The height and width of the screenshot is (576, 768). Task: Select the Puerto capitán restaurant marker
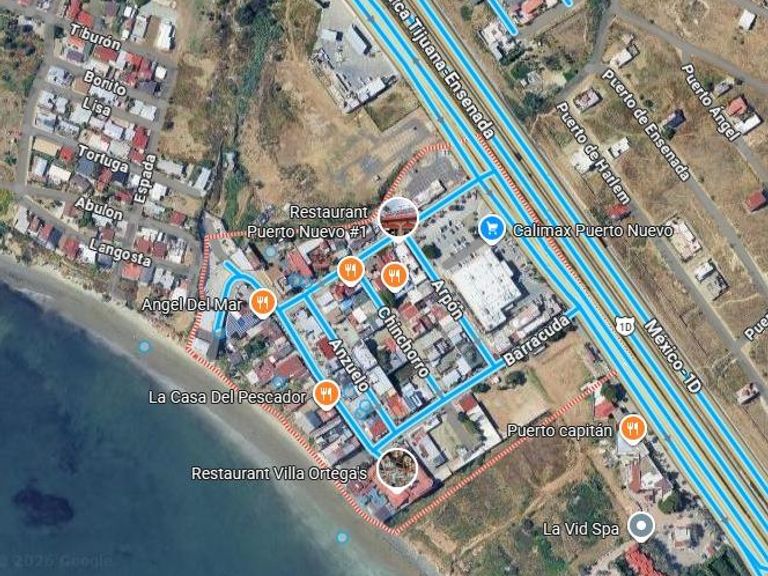point(632,430)
